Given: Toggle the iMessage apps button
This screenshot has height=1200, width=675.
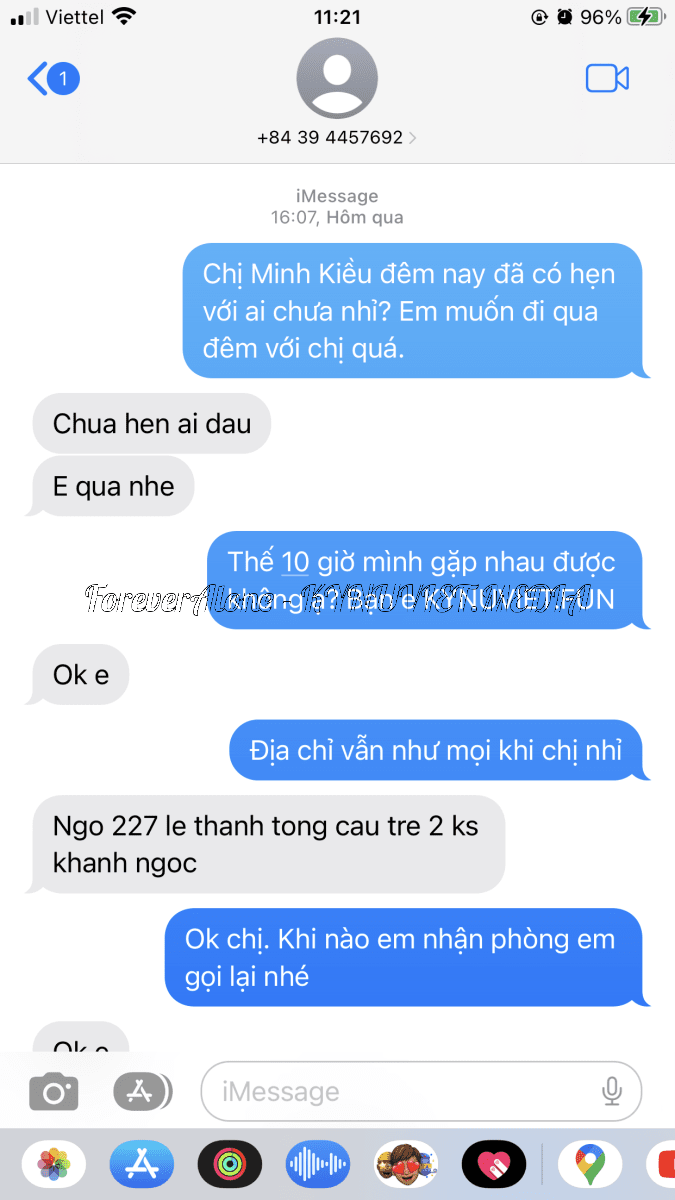Looking at the screenshot, I should click(142, 1091).
